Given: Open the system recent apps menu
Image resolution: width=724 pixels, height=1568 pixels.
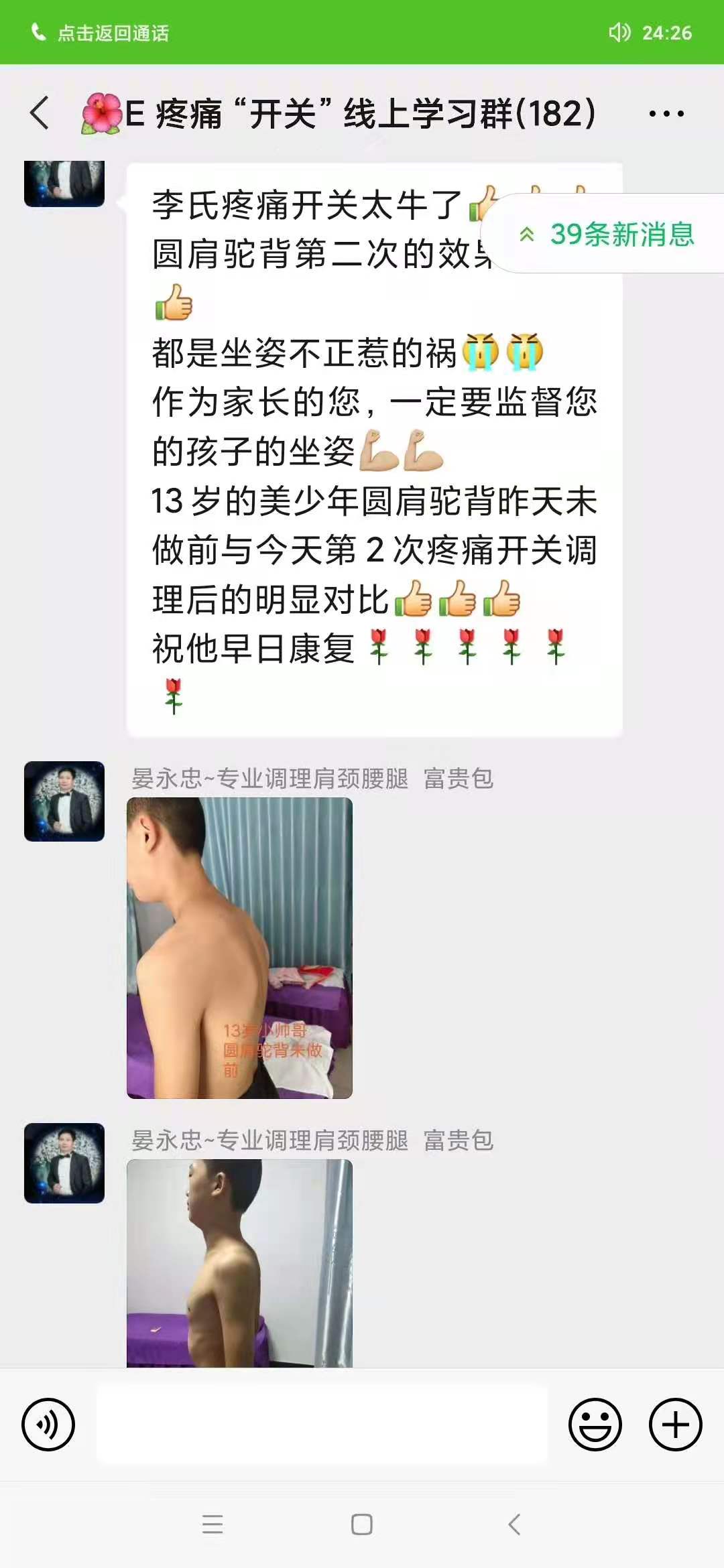Looking at the screenshot, I should (213, 1524).
